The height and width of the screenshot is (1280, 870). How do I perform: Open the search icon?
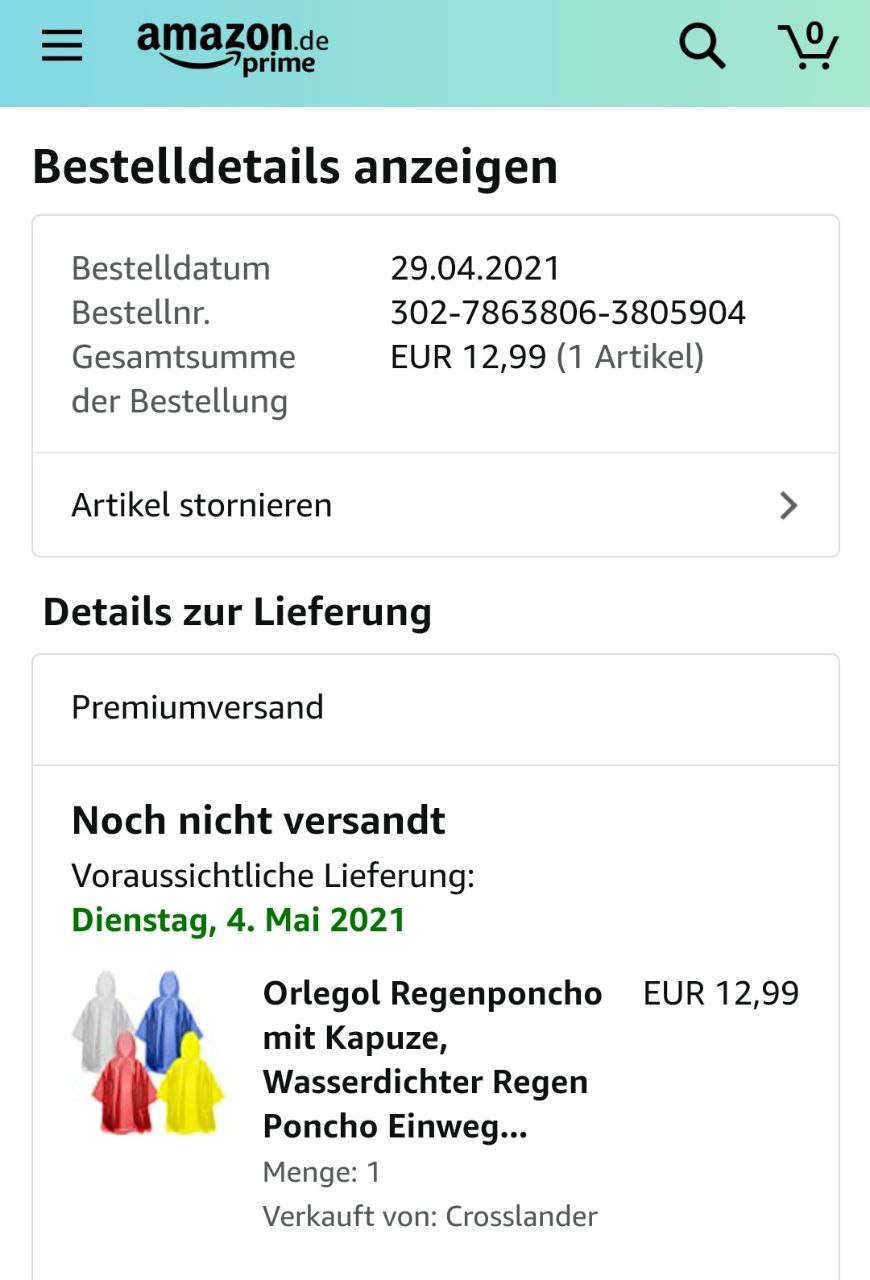(703, 45)
